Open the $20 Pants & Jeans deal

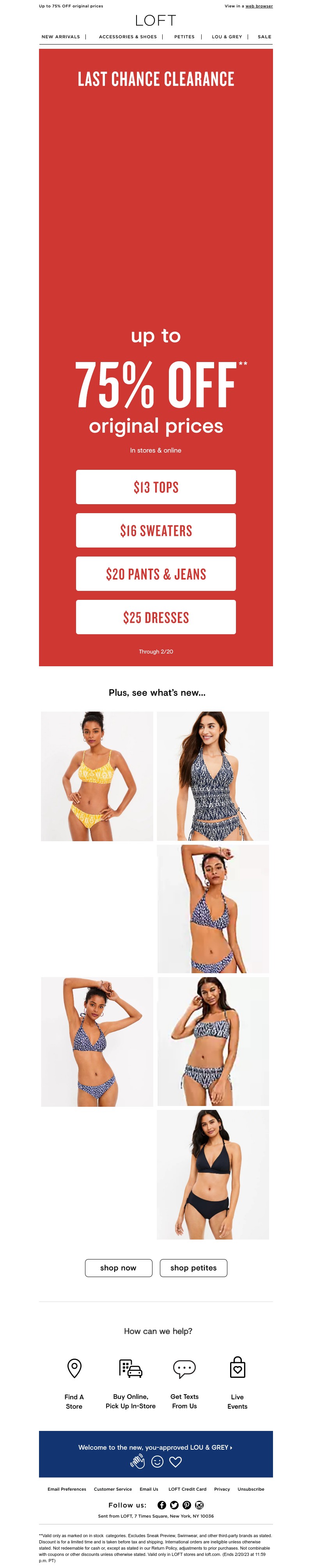(x=156, y=573)
